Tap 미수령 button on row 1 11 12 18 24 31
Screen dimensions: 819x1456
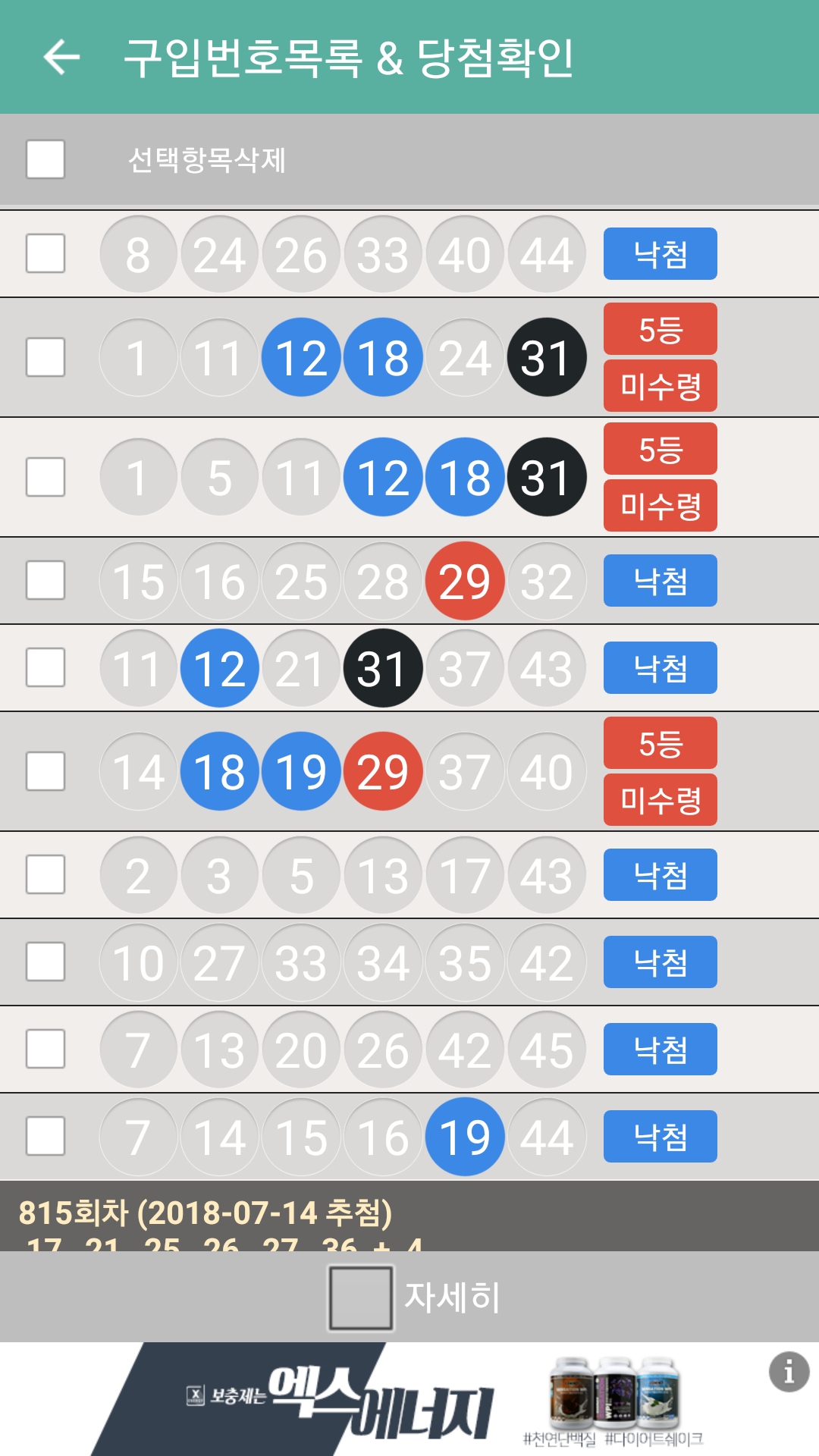(x=660, y=387)
